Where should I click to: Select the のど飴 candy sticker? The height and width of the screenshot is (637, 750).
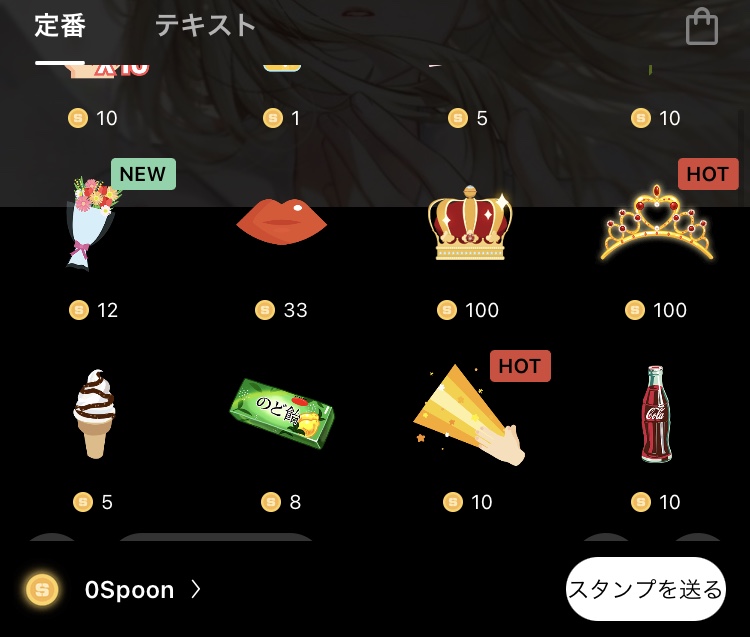[281, 414]
